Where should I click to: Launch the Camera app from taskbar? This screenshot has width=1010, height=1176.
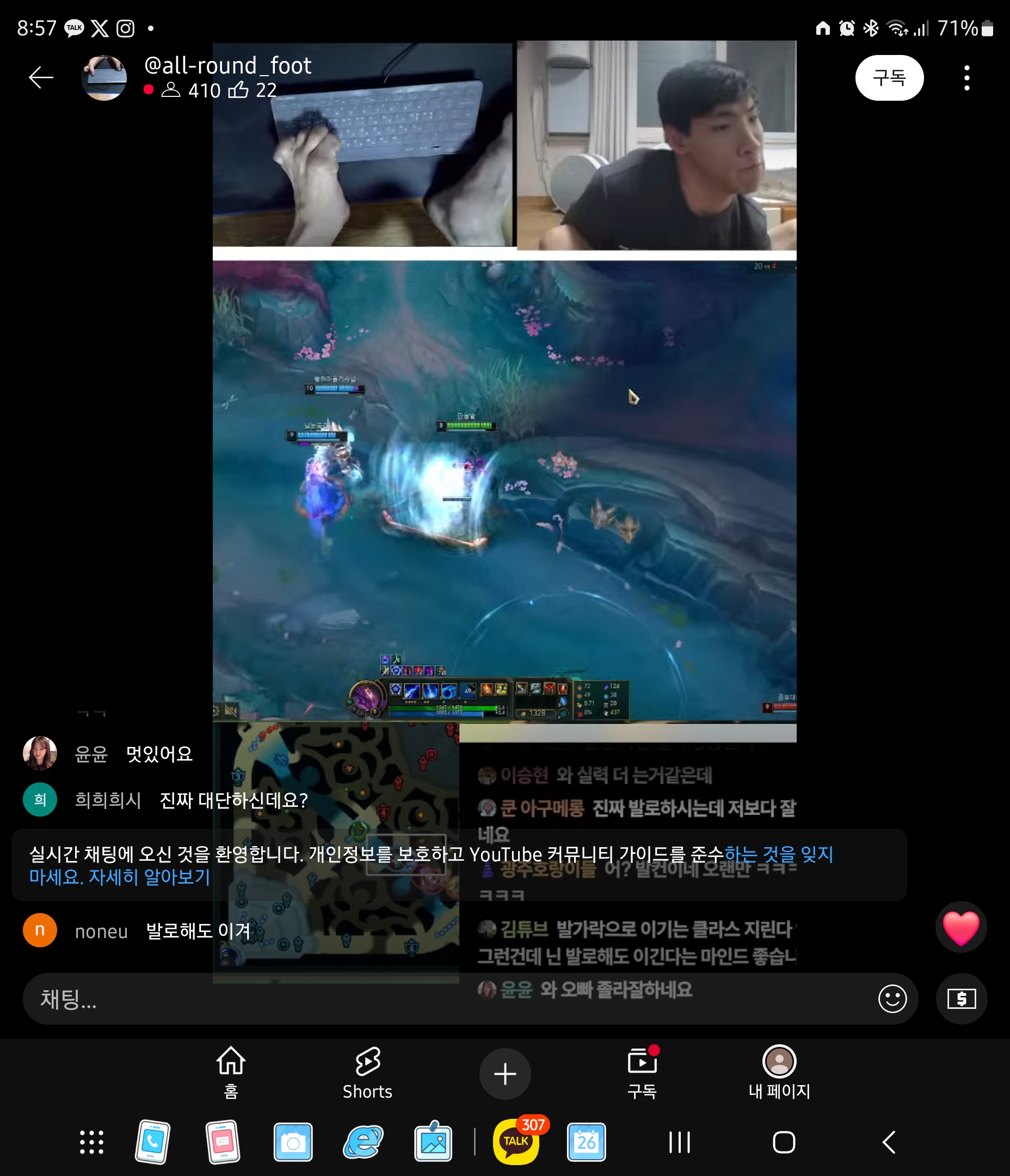tap(293, 1142)
